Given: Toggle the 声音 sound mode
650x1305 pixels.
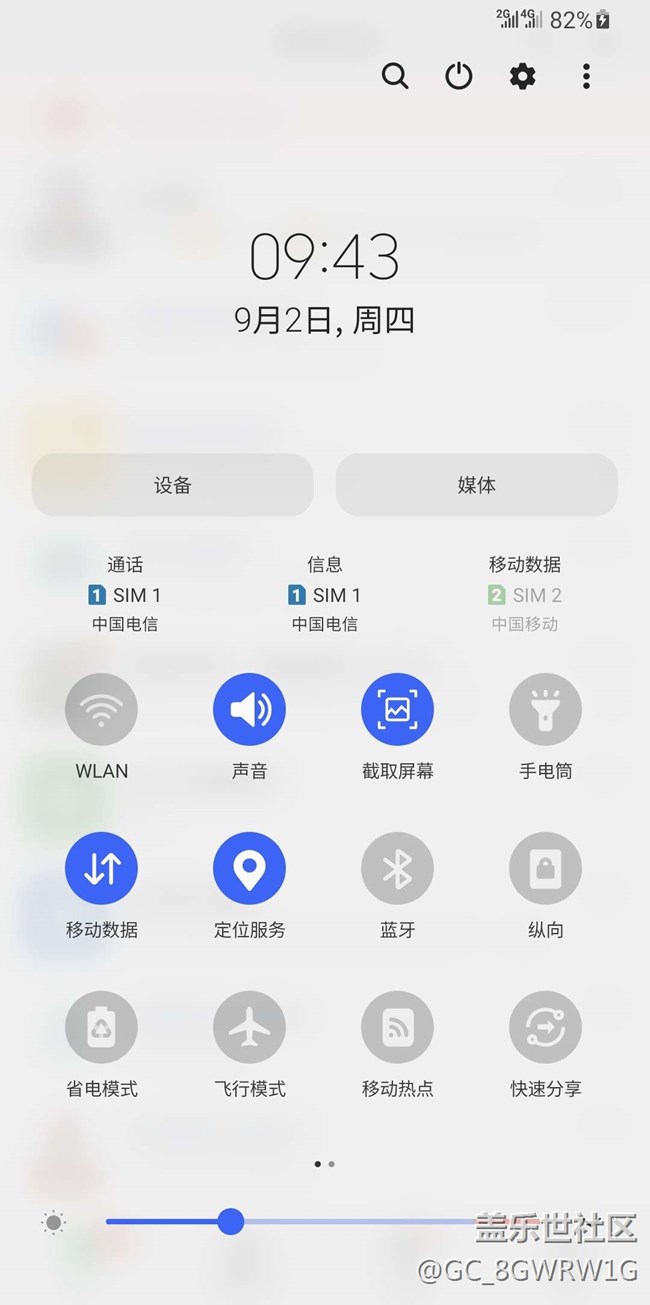Looking at the screenshot, I should pos(249,709).
